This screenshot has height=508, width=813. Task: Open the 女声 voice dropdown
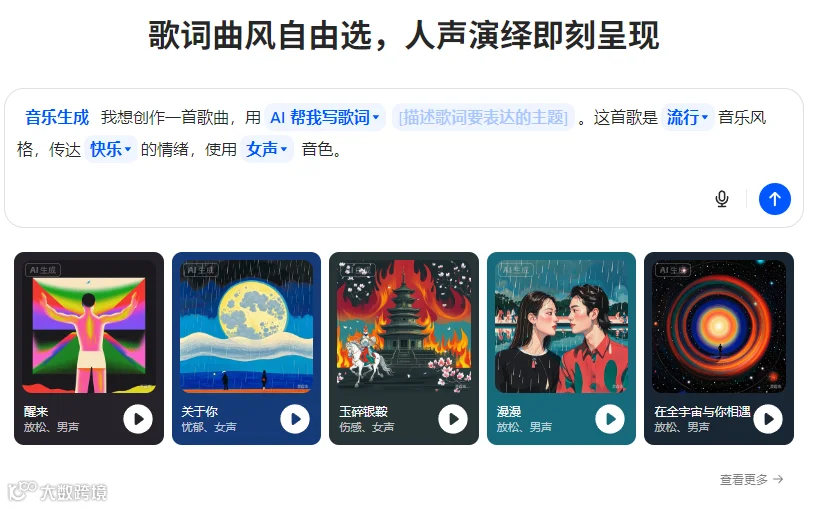click(267, 149)
